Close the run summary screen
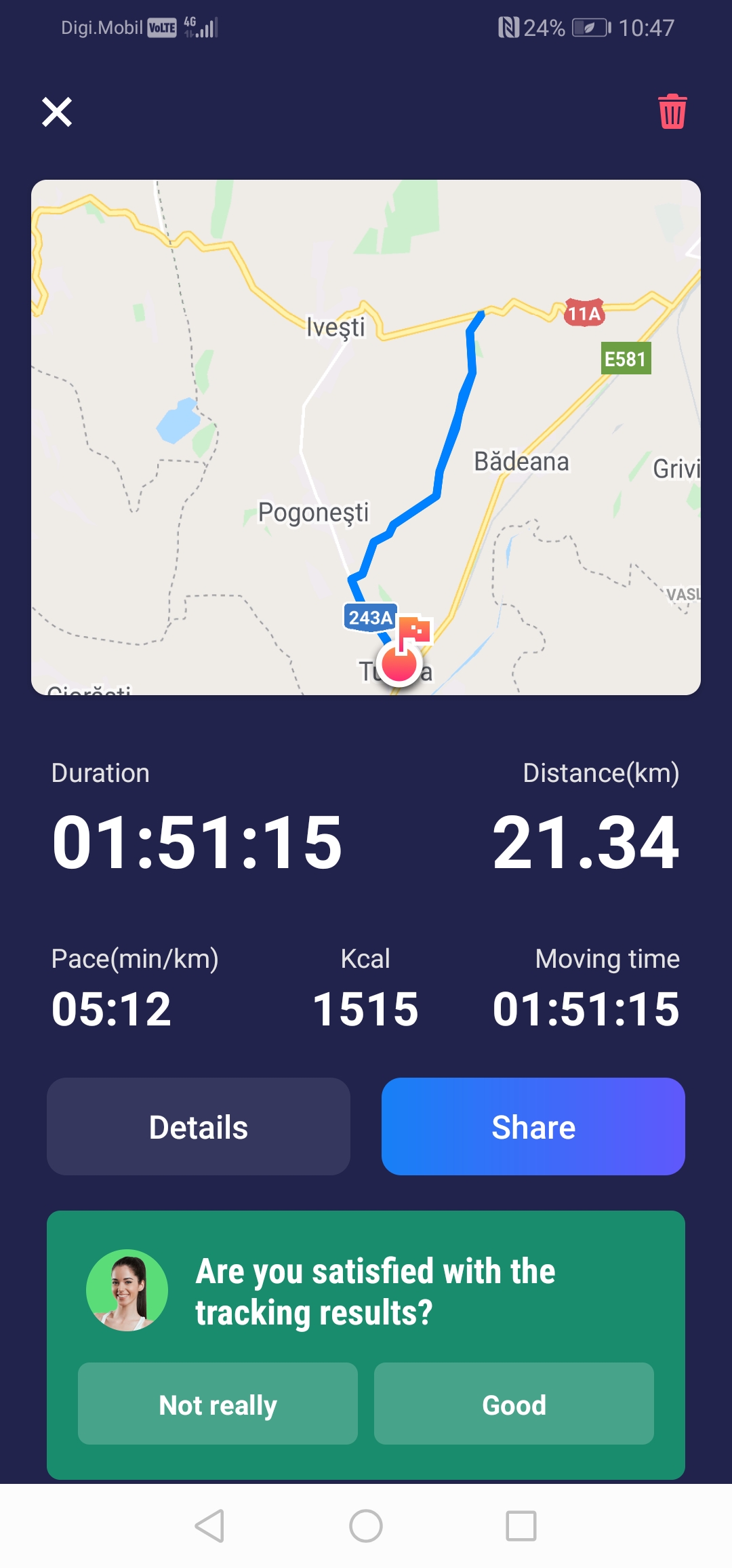Image resolution: width=732 pixels, height=1568 pixels. point(57,112)
